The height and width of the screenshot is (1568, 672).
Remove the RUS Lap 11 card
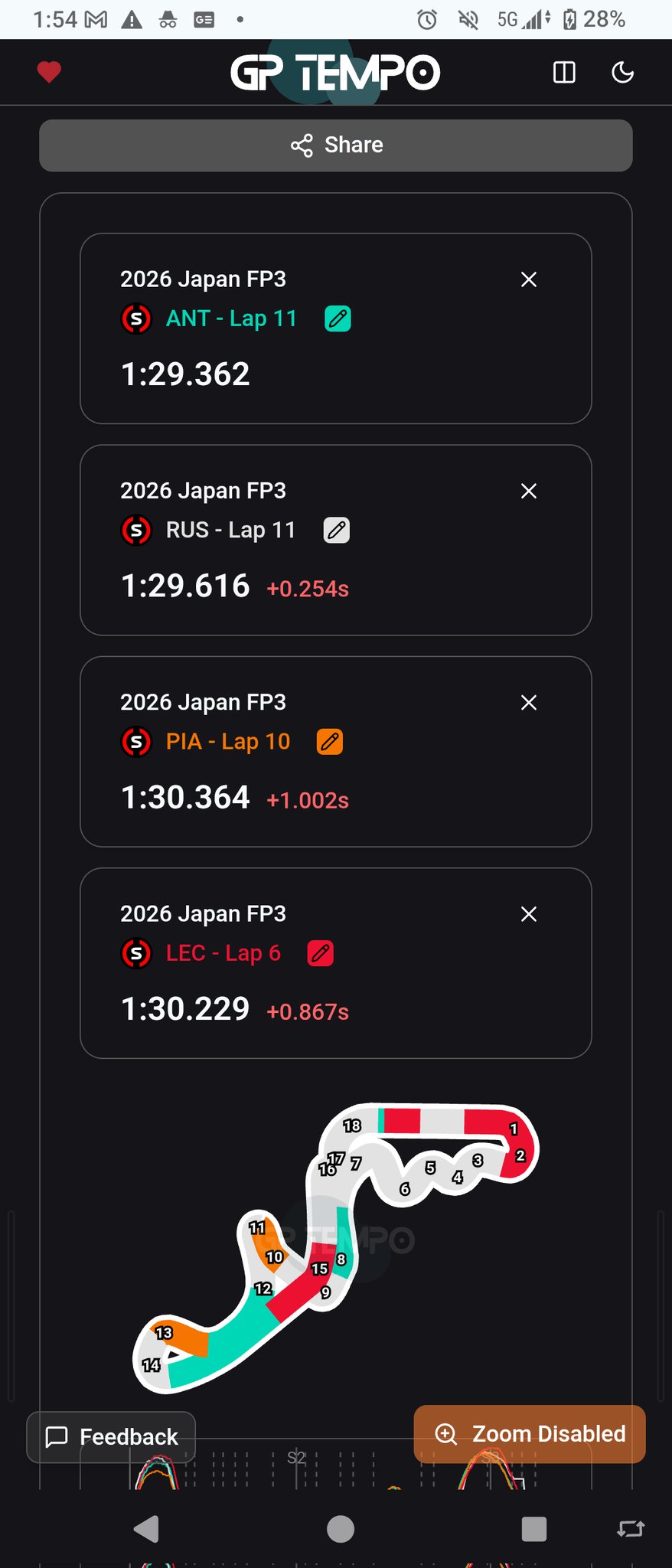529,491
